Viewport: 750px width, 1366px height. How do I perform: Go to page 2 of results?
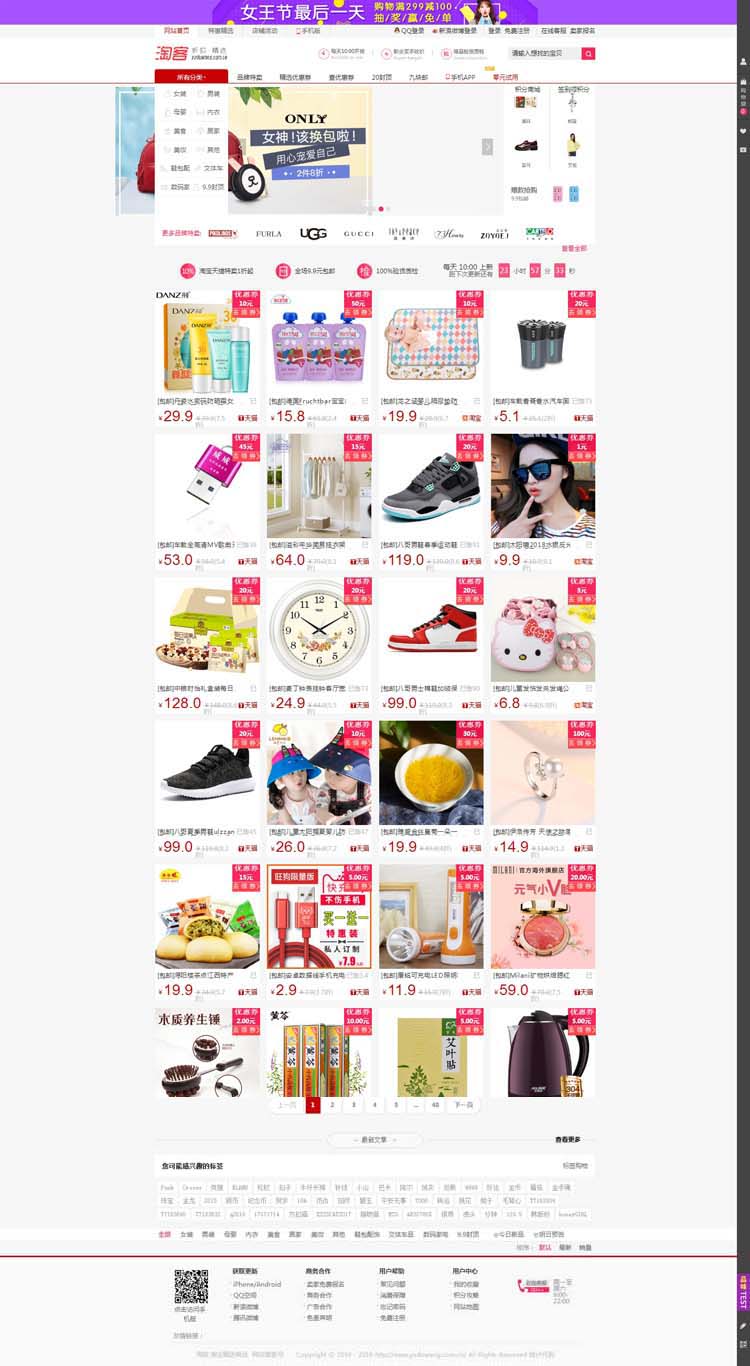[333, 1105]
